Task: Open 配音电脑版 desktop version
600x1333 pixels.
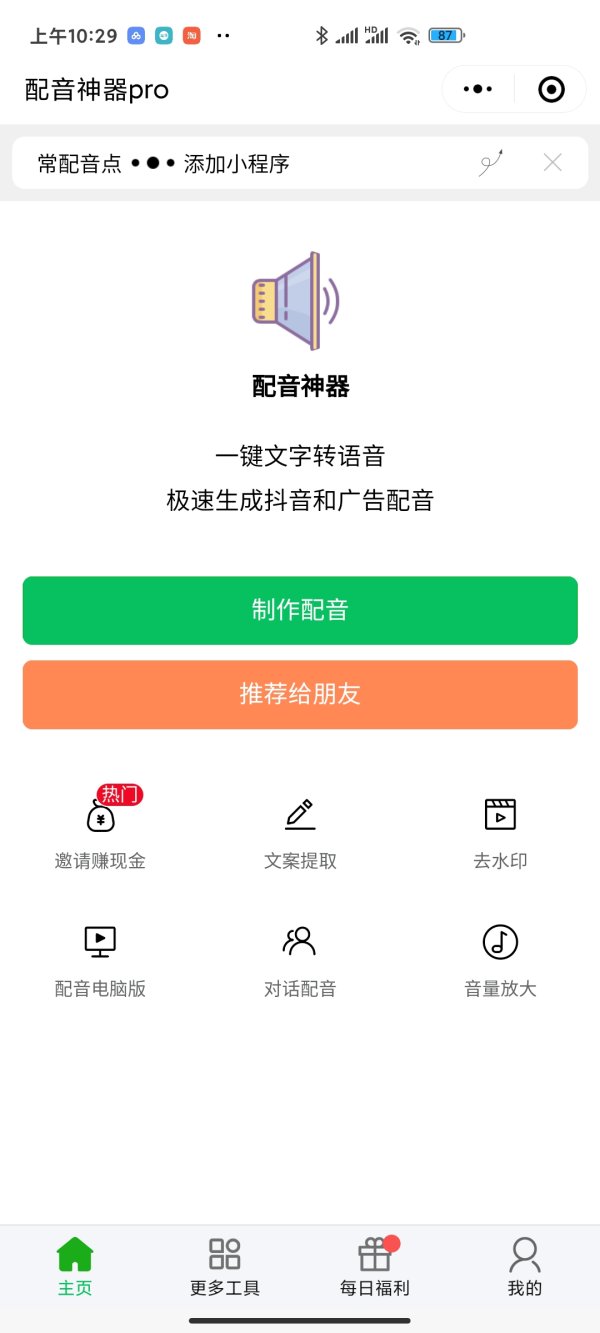Action: [x=100, y=958]
